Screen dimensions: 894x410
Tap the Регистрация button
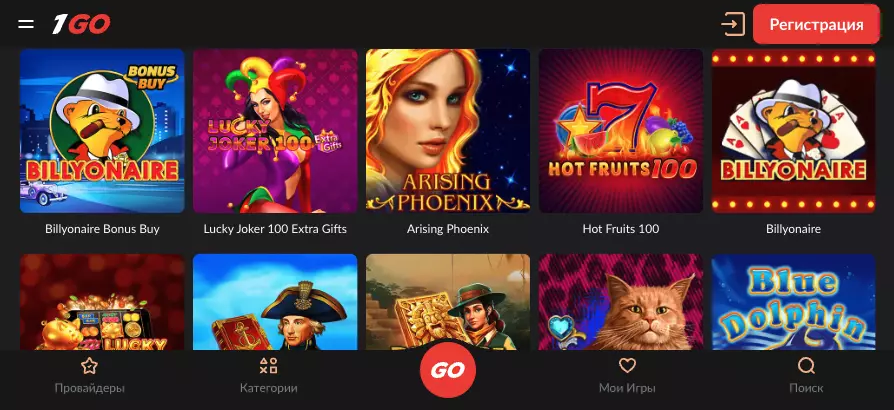(817, 25)
